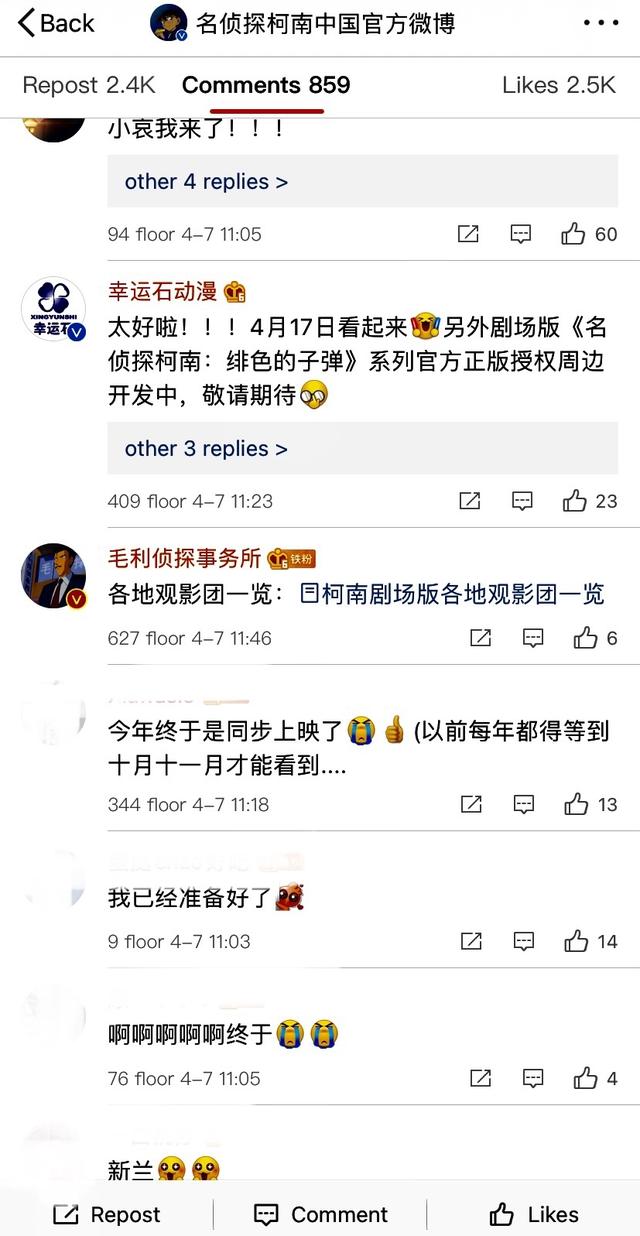Repost the 344 floor comment
The width and height of the screenshot is (640, 1236).
[x=471, y=804]
